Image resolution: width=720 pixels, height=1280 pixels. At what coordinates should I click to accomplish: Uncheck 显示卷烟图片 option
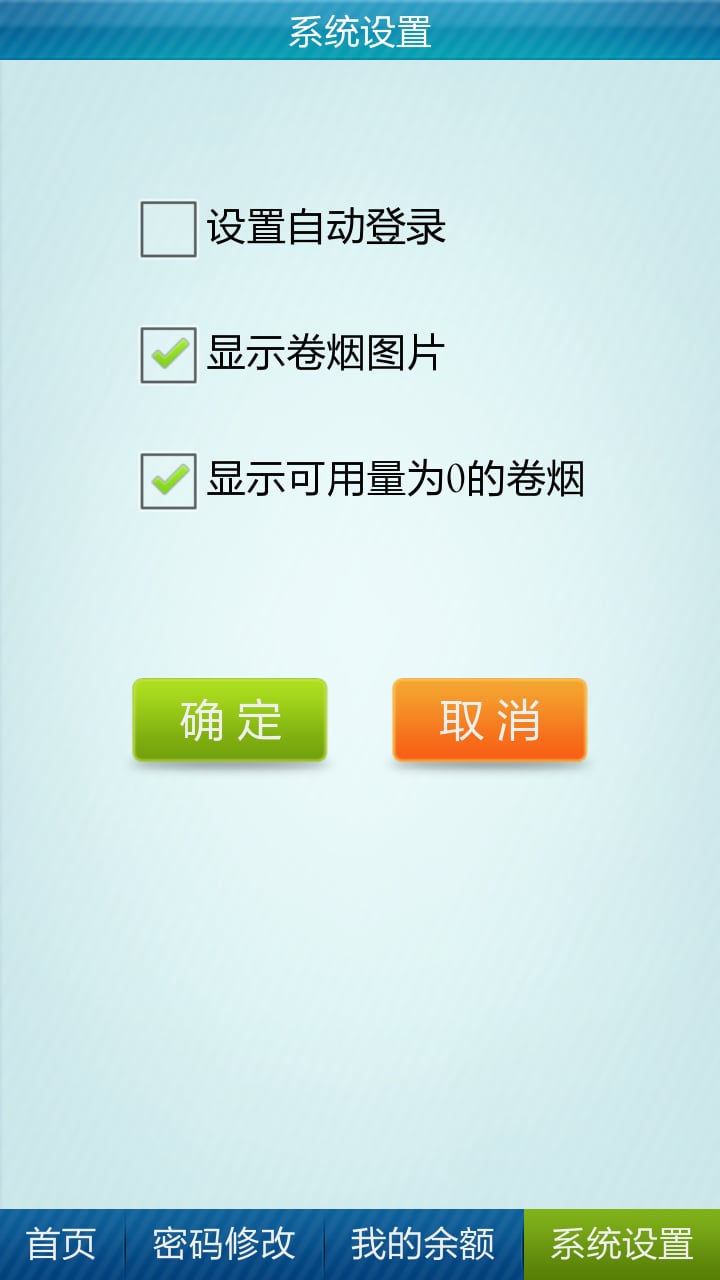[x=168, y=355]
